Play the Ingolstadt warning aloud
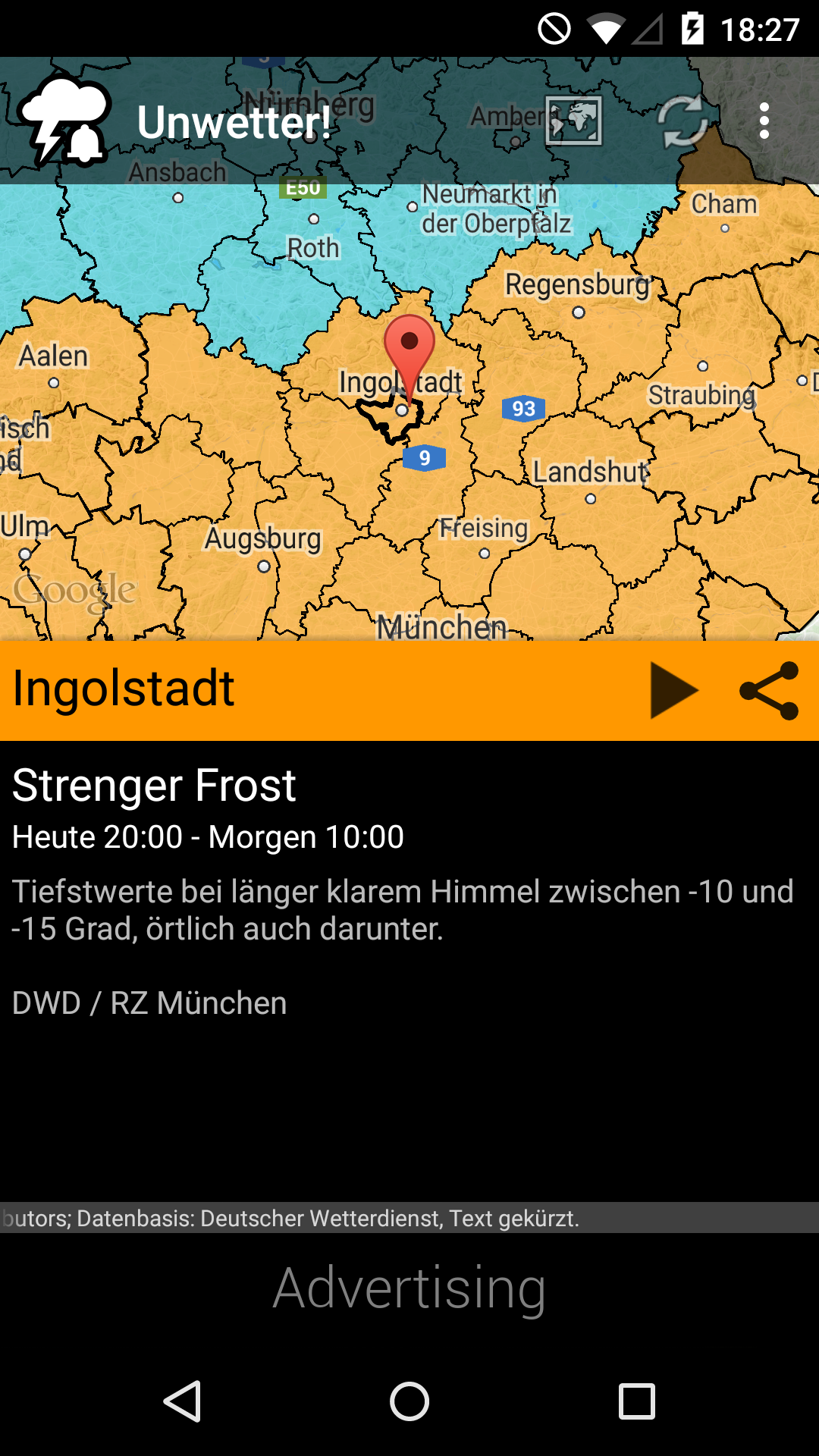Viewport: 819px width, 1456px height. click(x=673, y=690)
